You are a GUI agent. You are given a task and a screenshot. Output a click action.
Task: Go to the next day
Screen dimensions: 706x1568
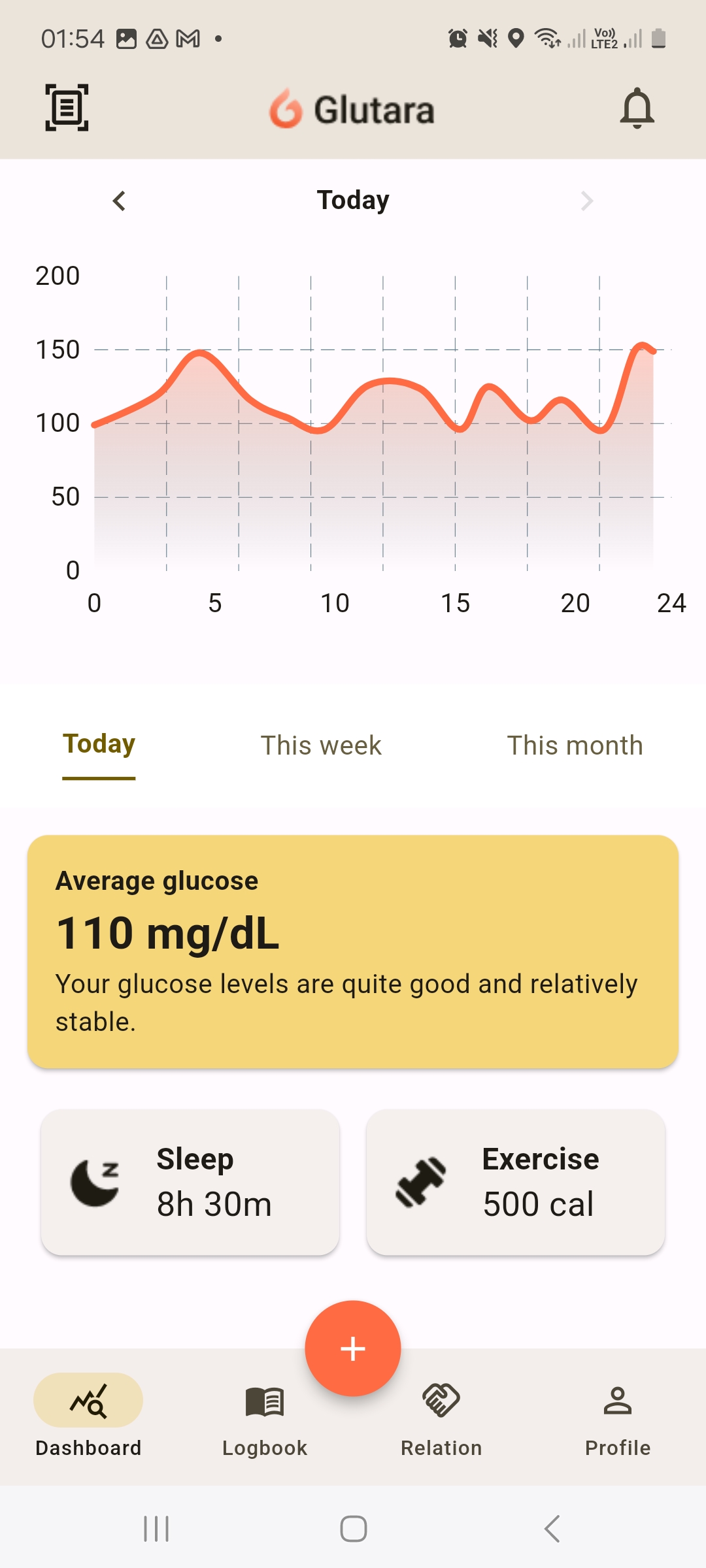(x=586, y=201)
